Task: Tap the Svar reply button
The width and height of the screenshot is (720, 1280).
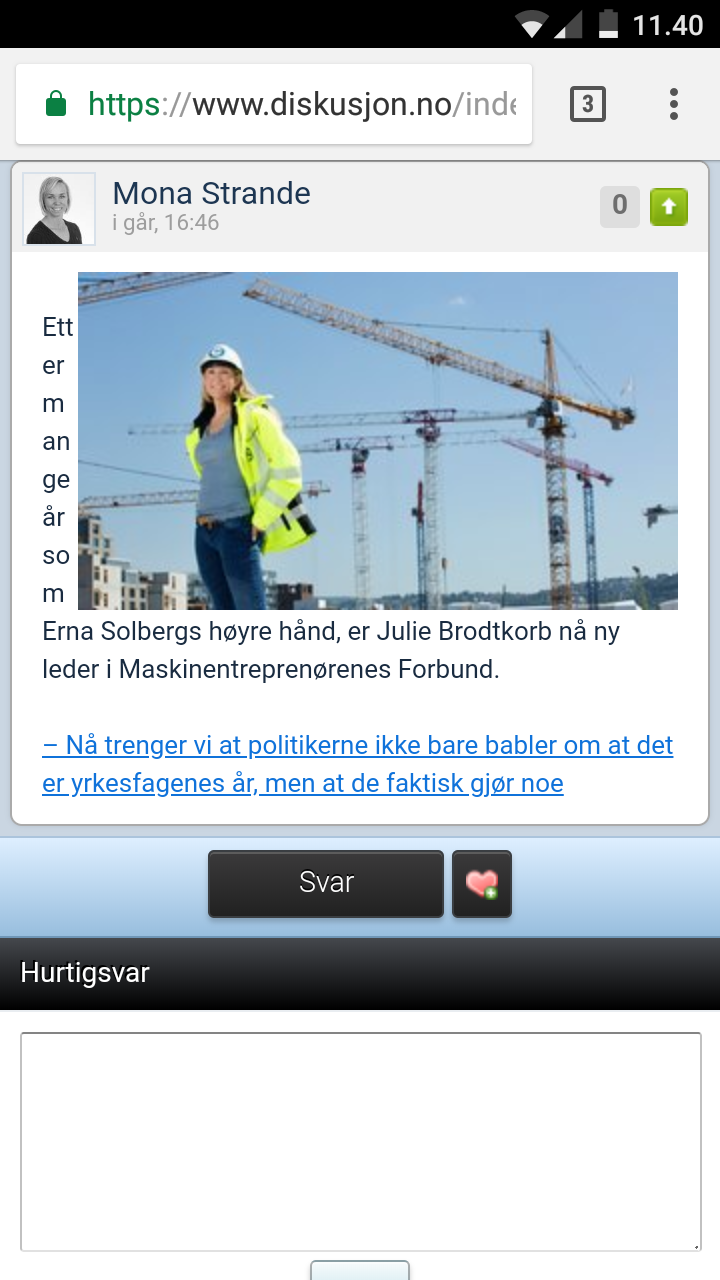Action: pos(326,883)
